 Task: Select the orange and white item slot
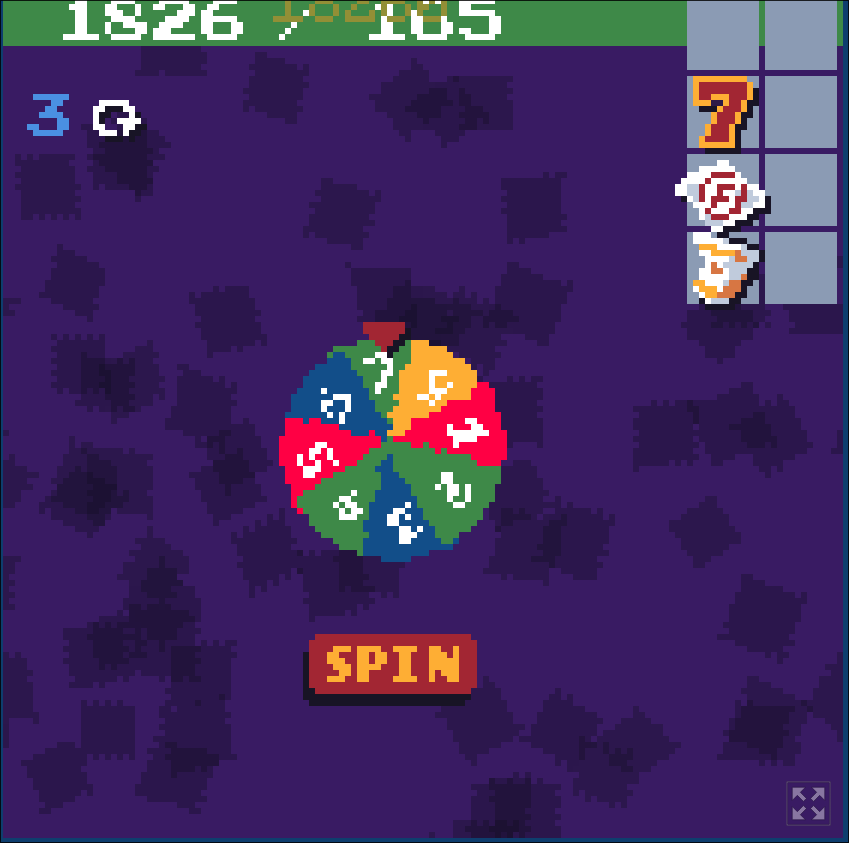coord(723,268)
